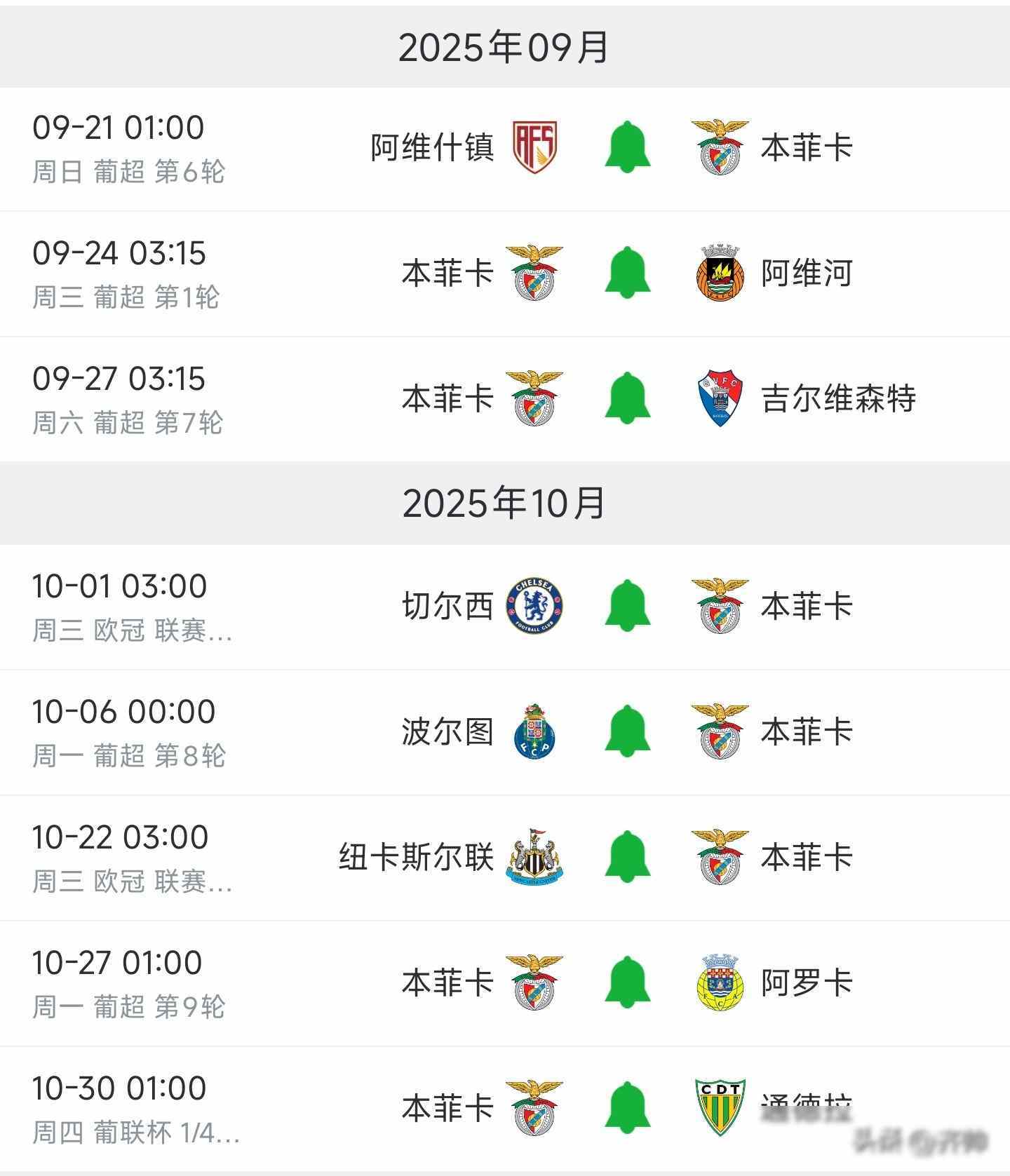This screenshot has width=1010, height=1176.
Task: Toggle the reminder bell for 本菲卡 vs 阿维河
Action: pyautogui.click(x=627, y=272)
